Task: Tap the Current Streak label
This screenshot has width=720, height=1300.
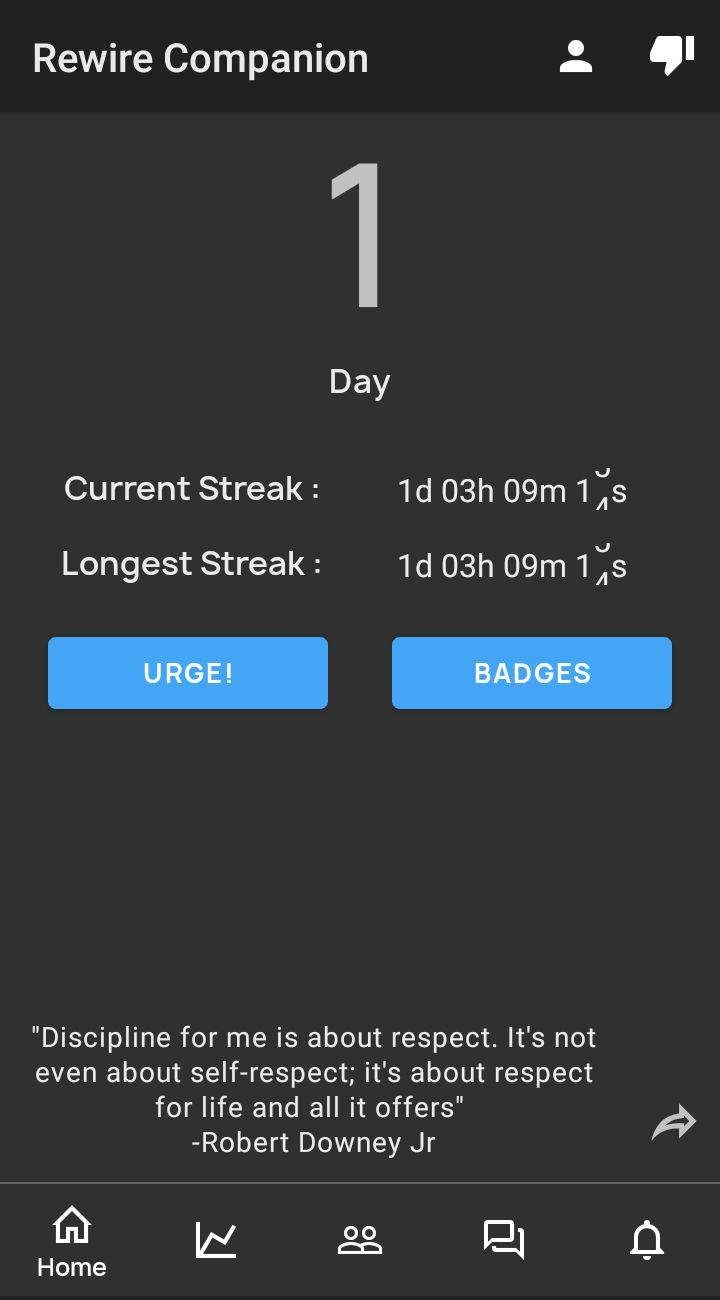Action: click(191, 489)
